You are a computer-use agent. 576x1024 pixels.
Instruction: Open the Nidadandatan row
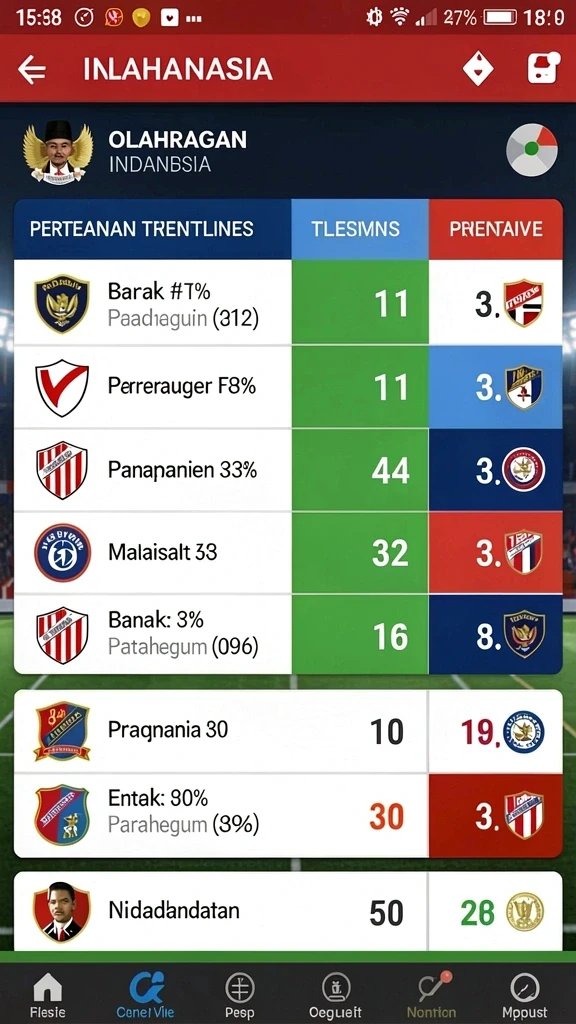288,911
